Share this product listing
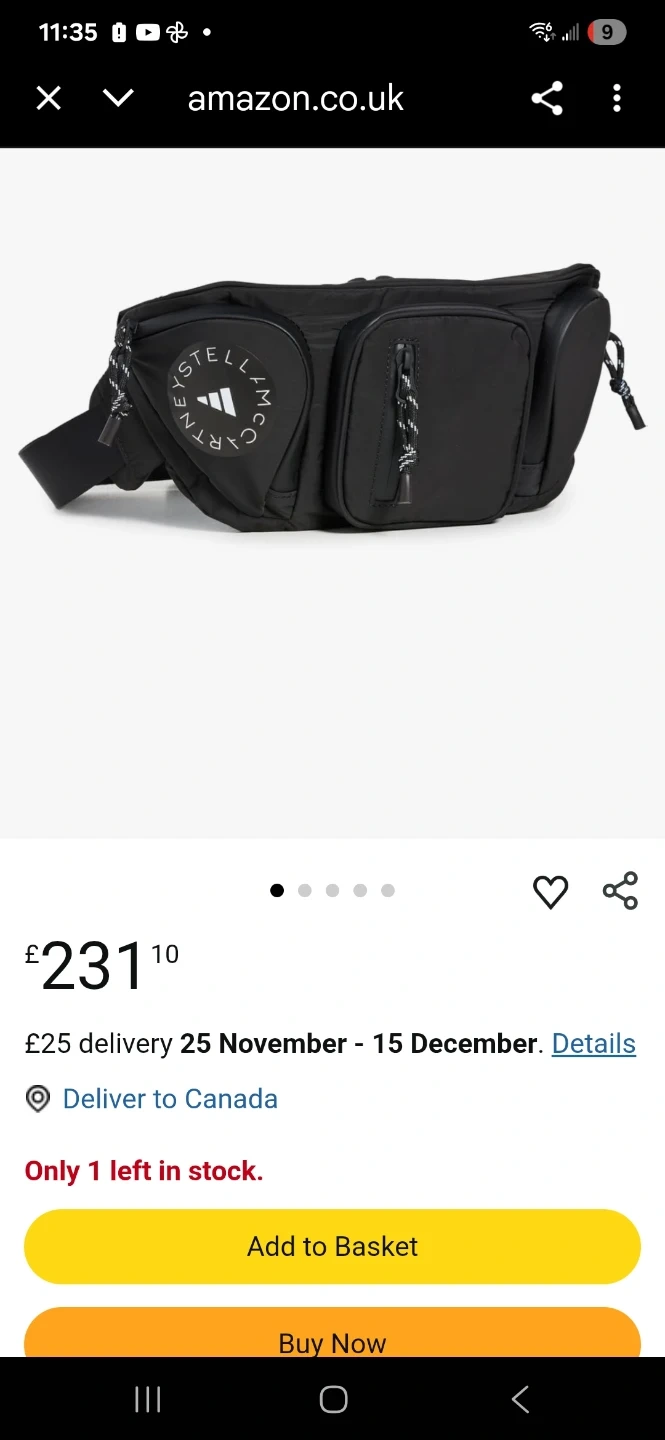 [620, 891]
